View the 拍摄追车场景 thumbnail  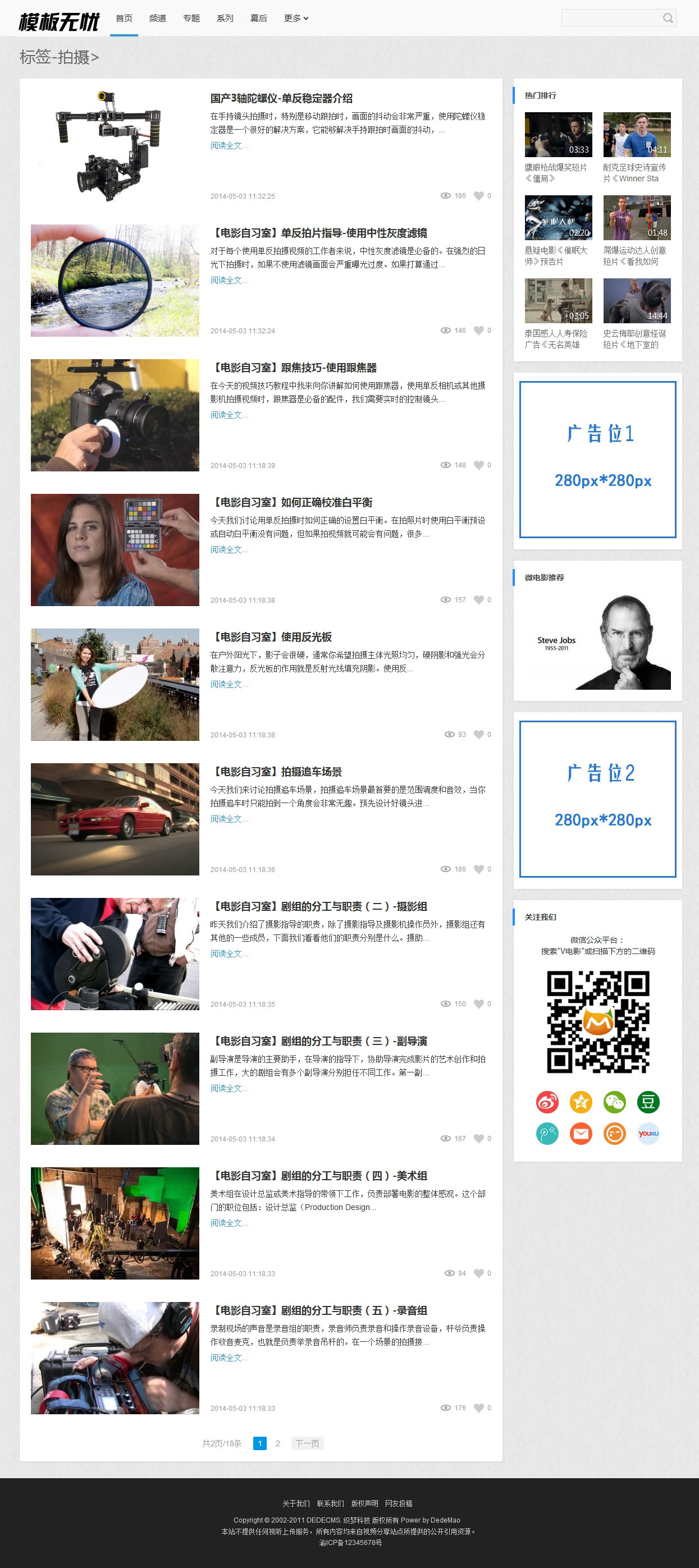click(115, 819)
